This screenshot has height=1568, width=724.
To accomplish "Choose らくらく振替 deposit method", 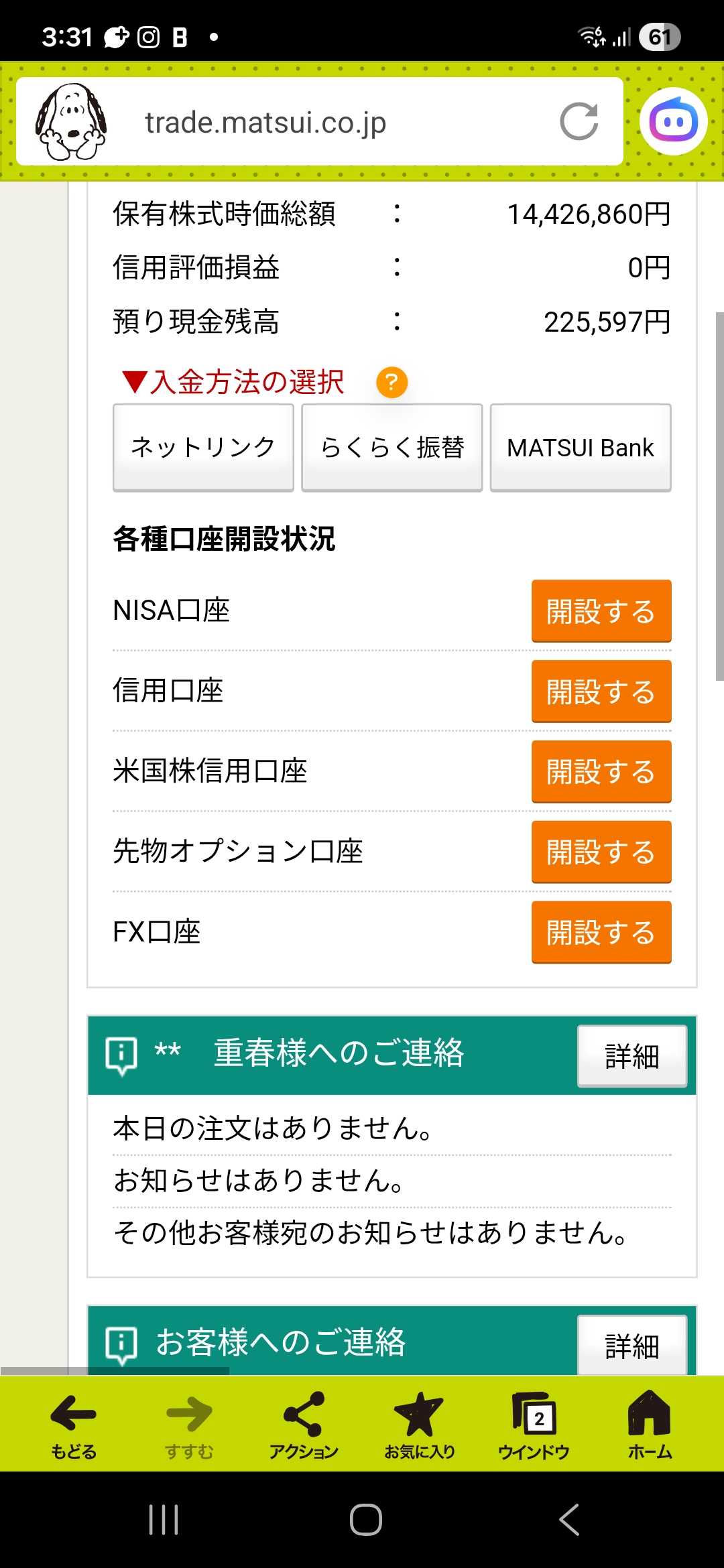I will [x=392, y=447].
